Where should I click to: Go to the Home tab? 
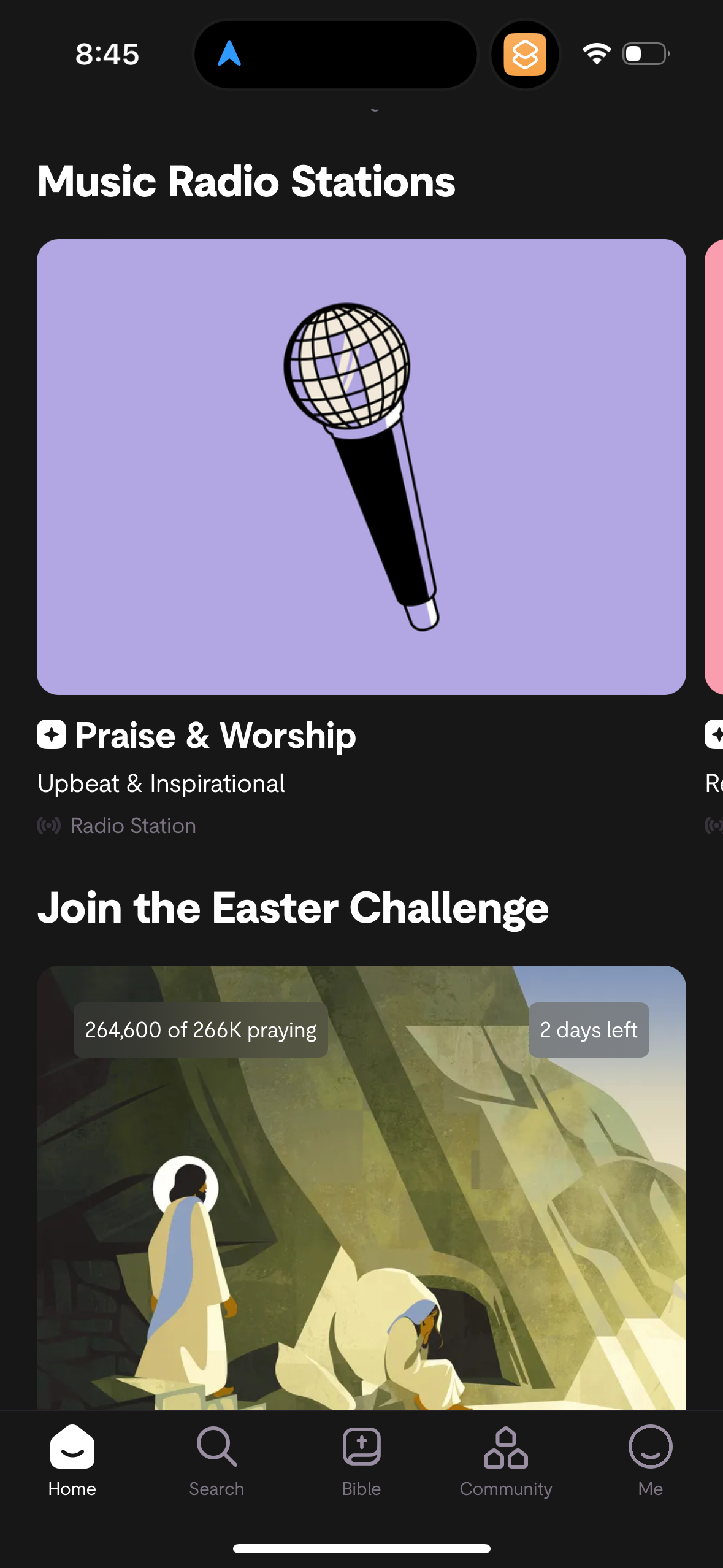72,1460
